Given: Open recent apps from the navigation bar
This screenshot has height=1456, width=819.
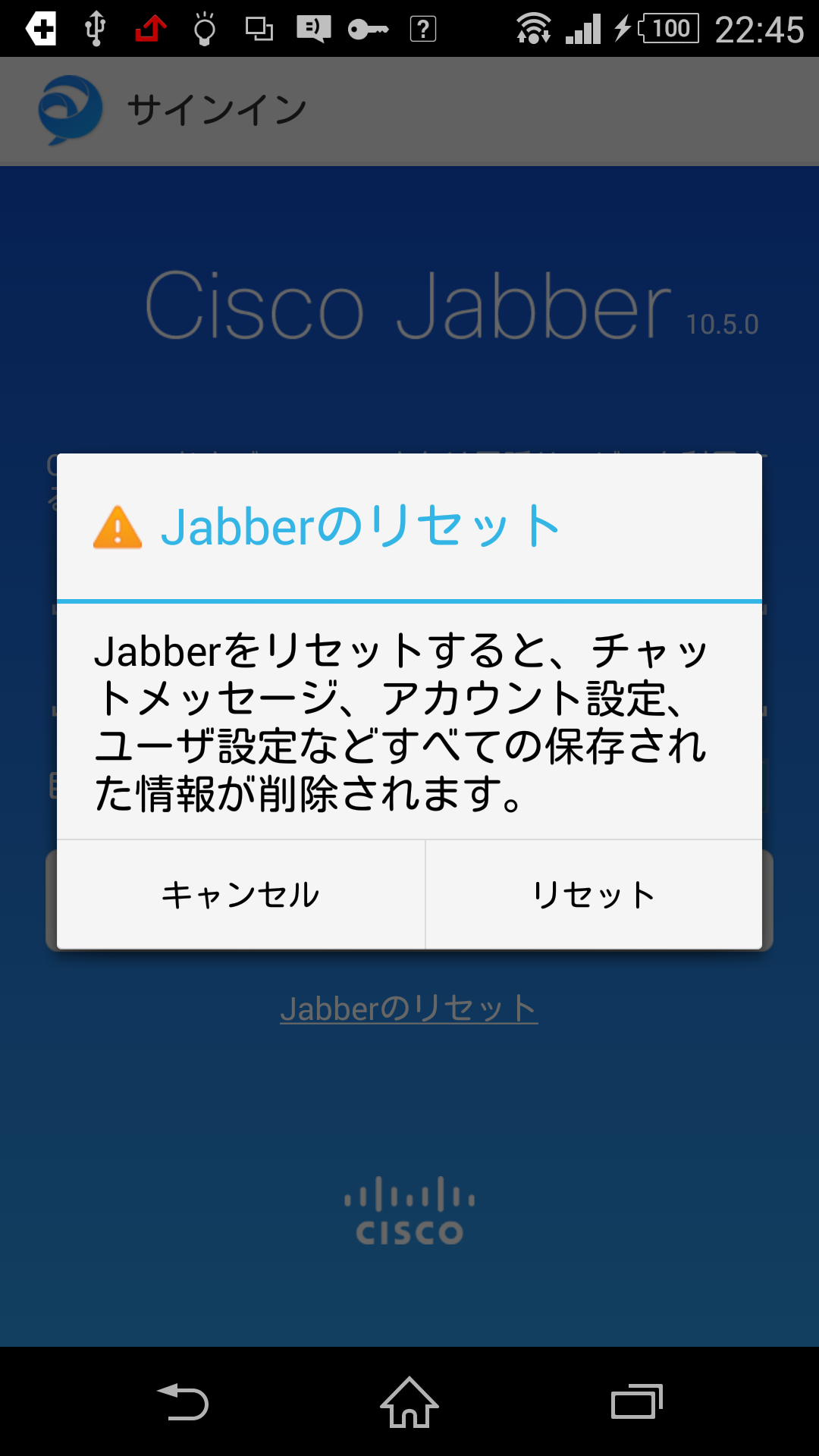Looking at the screenshot, I should coord(636,1401).
